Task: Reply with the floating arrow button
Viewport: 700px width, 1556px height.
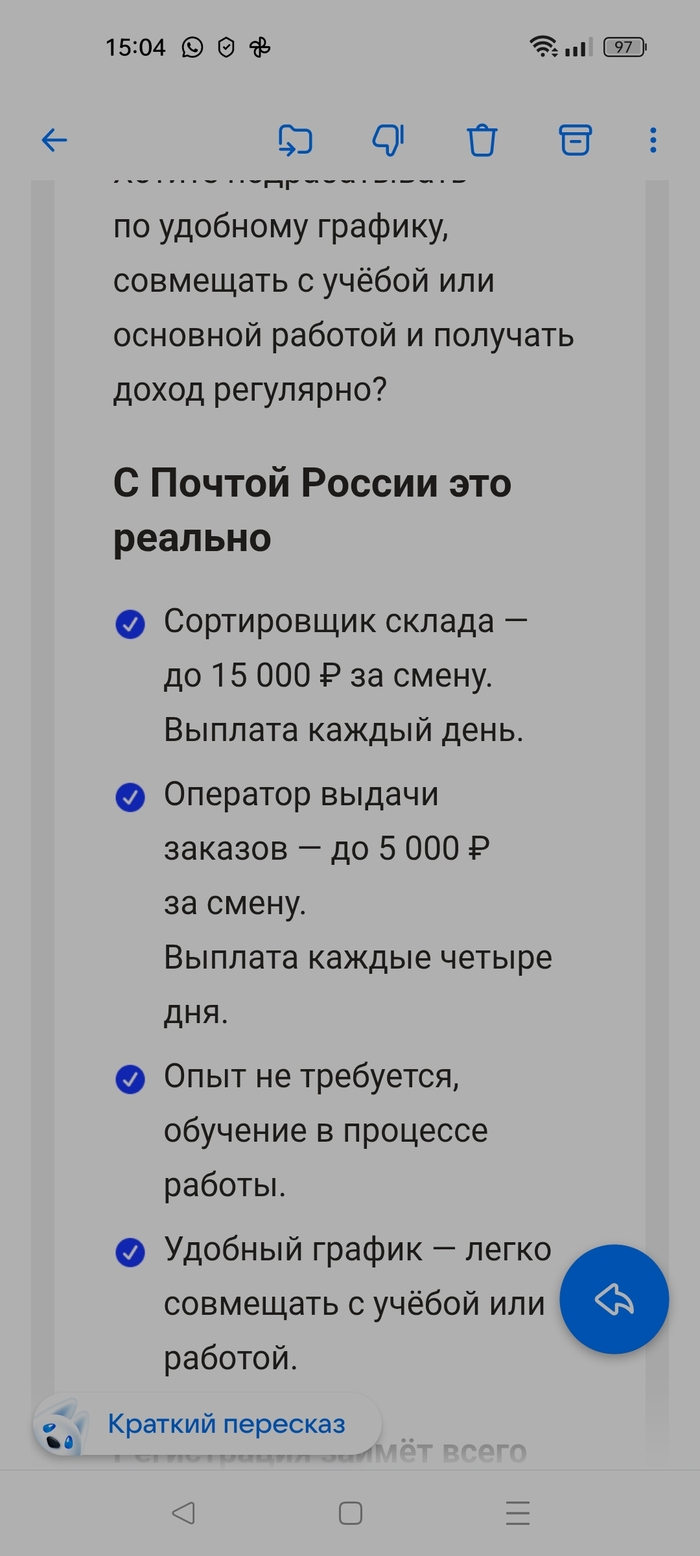Action: (x=614, y=1299)
